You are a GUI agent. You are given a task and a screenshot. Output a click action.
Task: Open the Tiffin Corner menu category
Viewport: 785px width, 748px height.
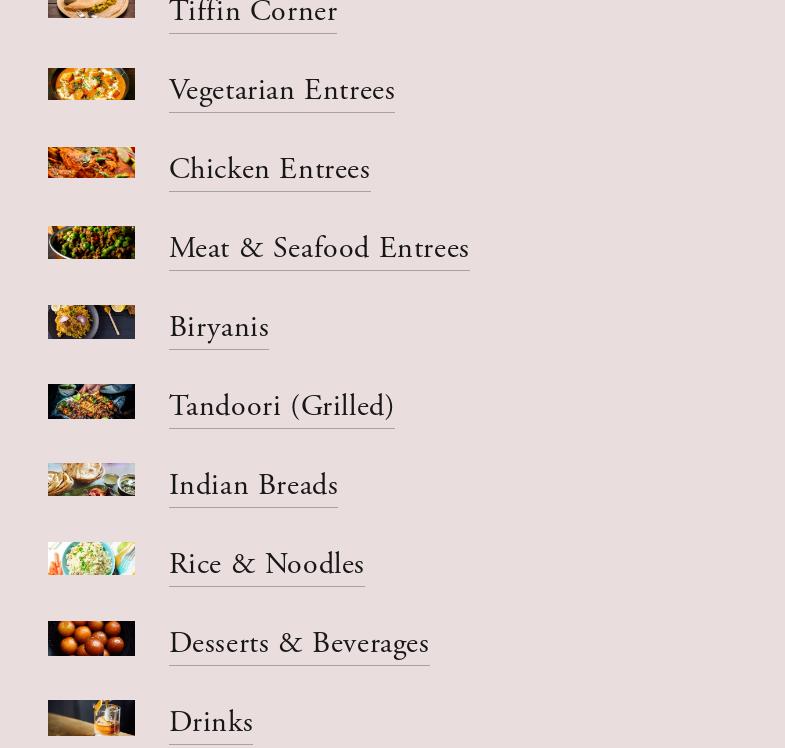[253, 14]
